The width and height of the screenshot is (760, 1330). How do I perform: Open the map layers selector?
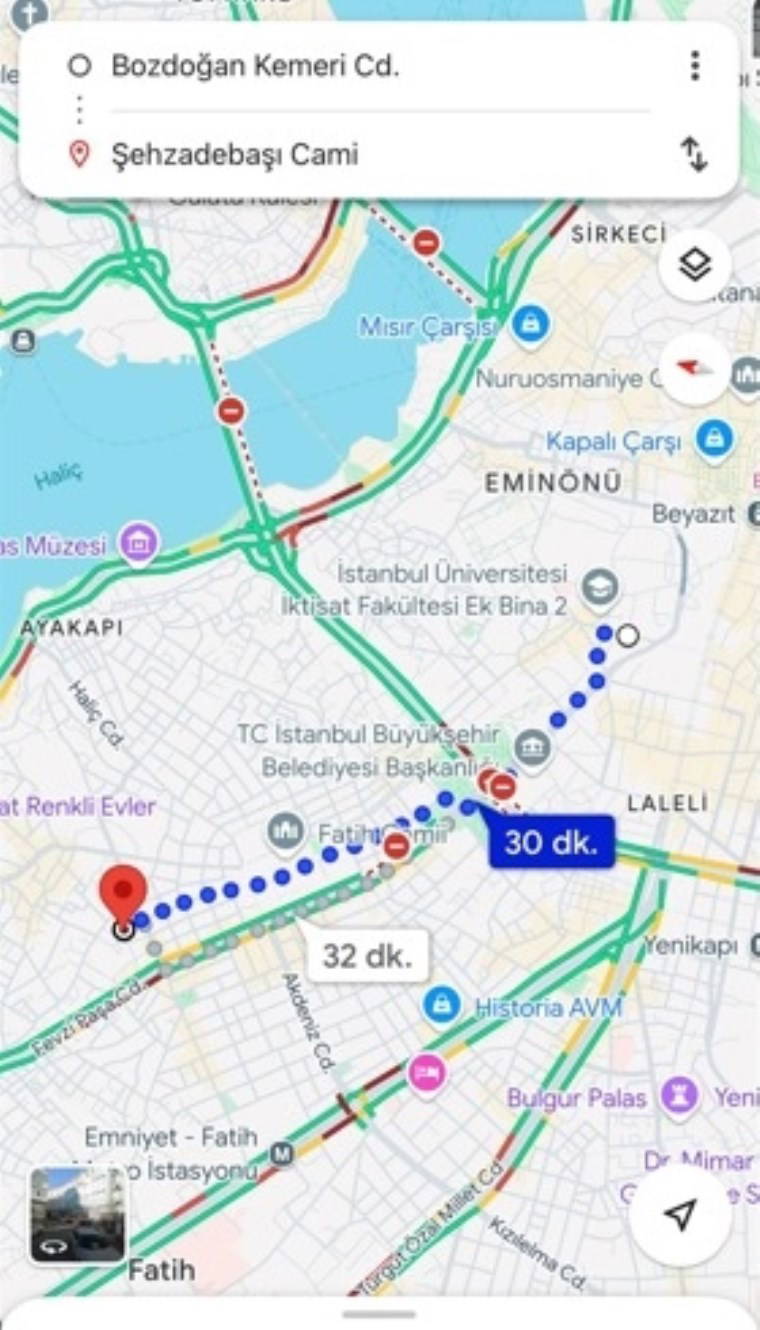(694, 265)
